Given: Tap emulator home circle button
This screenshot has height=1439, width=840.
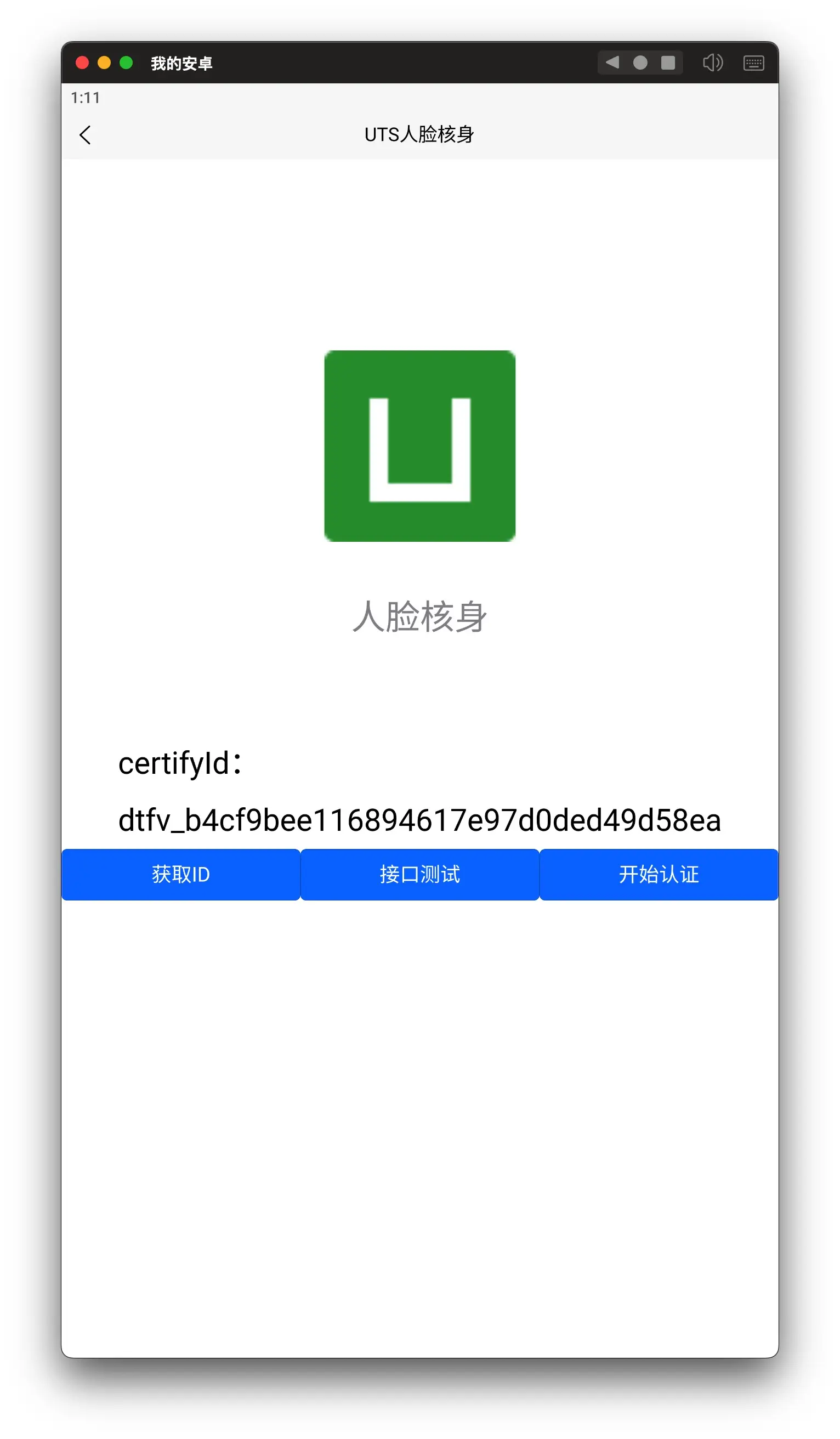Looking at the screenshot, I should 640,62.
